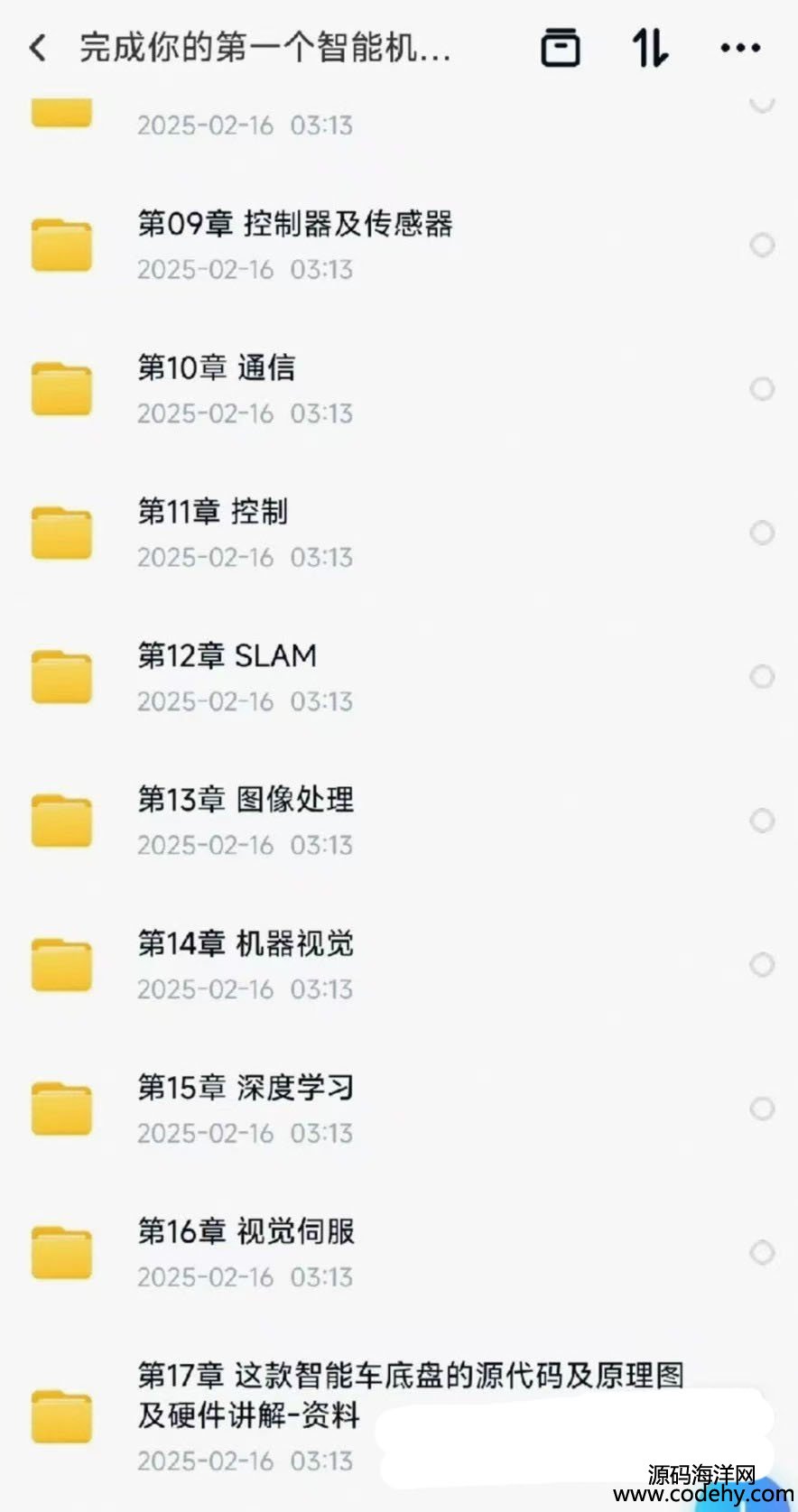Screen dimensions: 798x1512
Task: Open the three-dot overflow menu
Action: 740,48
